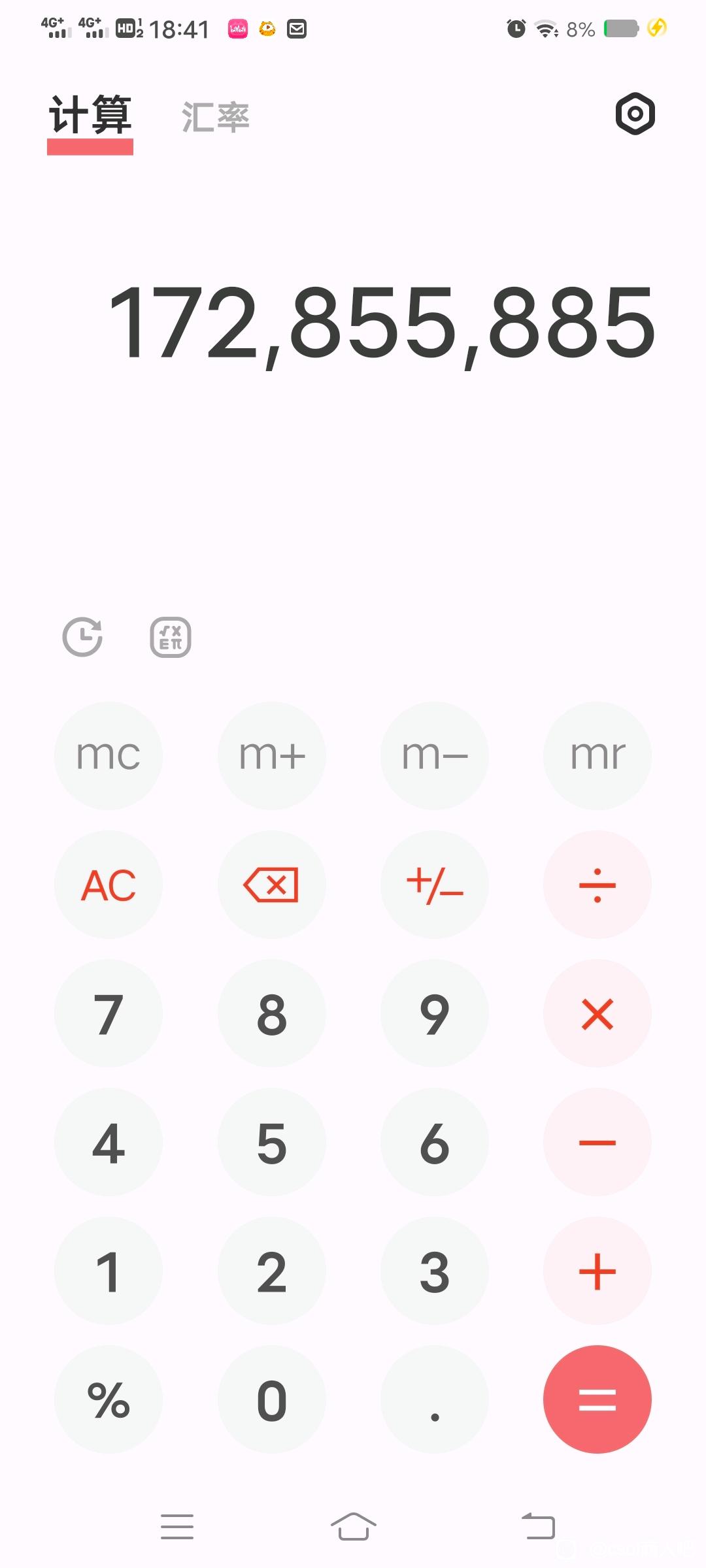Switch to the 汇率 tab
This screenshot has height=1568, width=706.
[216, 117]
